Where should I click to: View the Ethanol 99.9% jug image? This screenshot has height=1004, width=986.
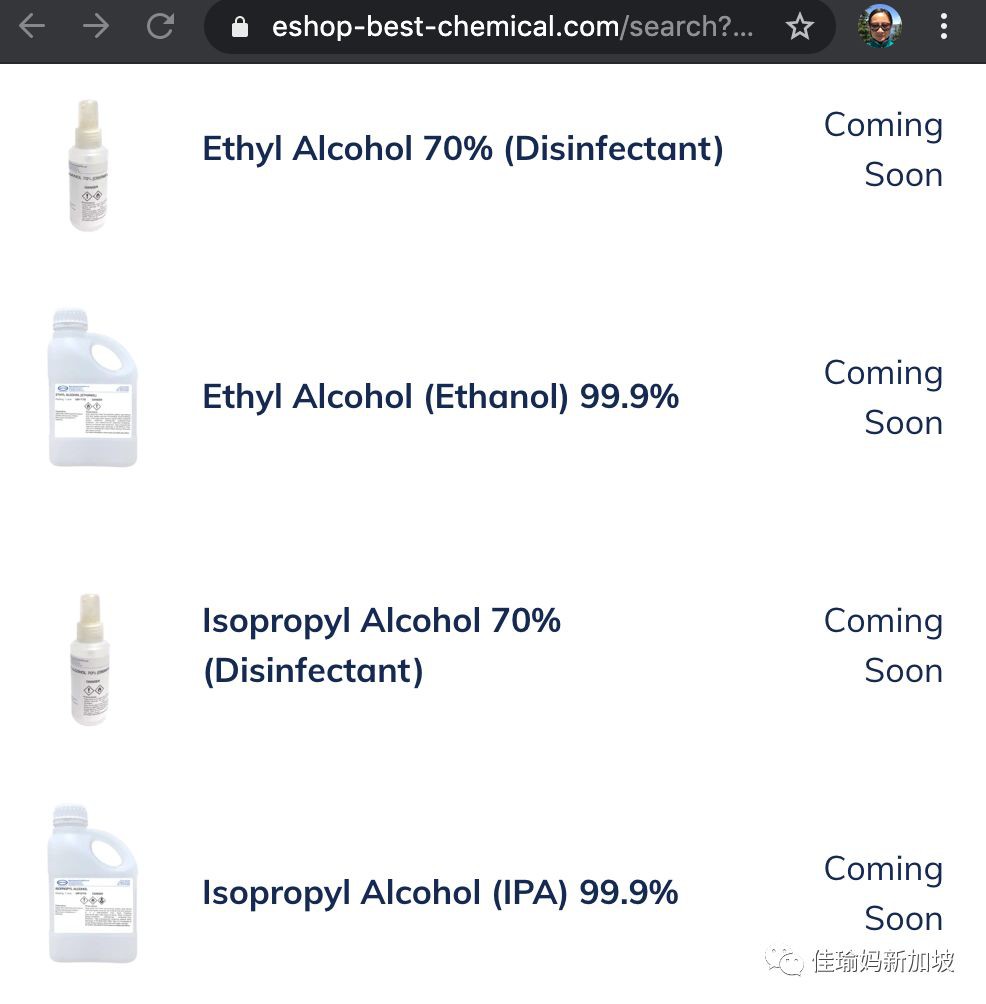click(x=92, y=388)
